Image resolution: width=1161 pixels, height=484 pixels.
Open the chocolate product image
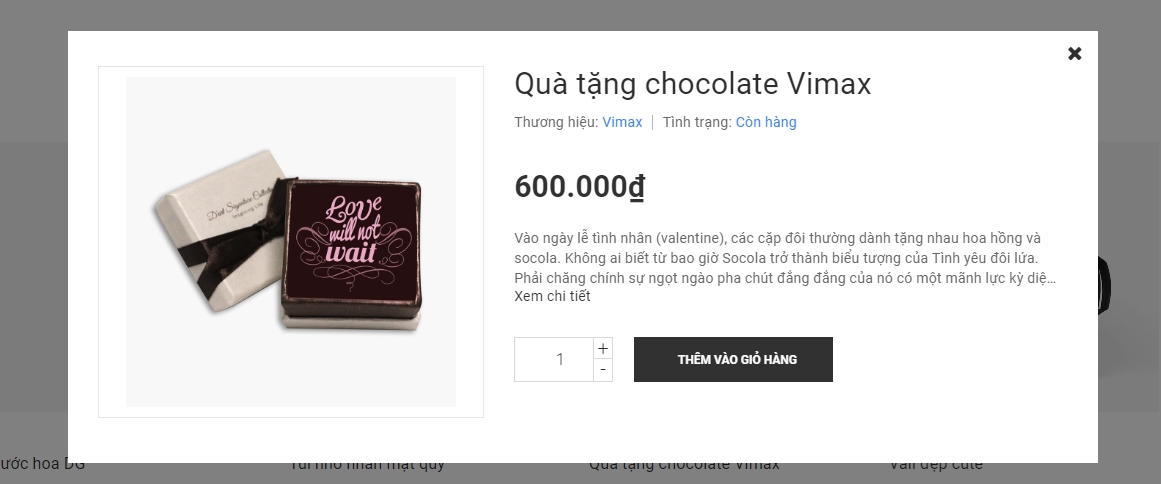291,242
